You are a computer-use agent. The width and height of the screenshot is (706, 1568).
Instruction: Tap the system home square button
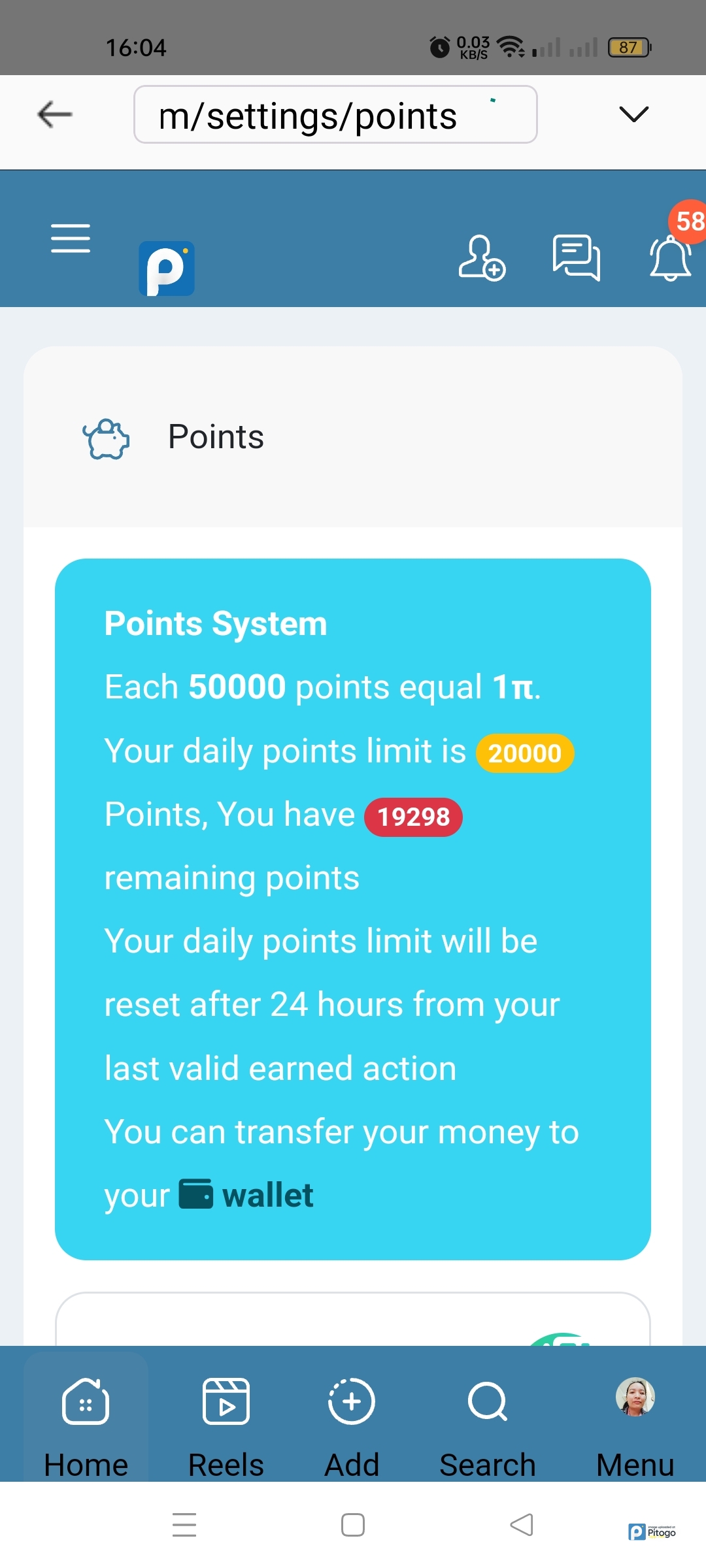point(353,1525)
